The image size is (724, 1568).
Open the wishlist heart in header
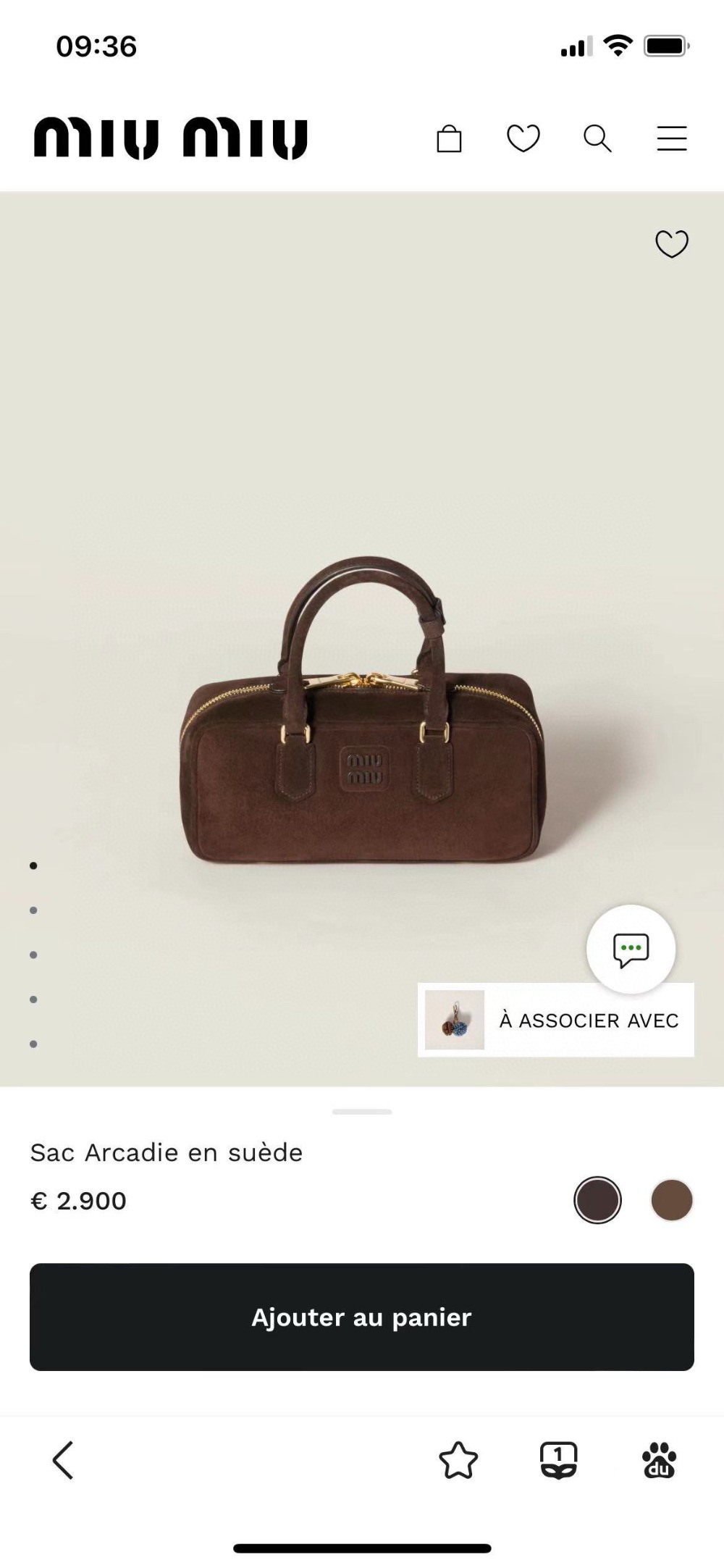(523, 138)
